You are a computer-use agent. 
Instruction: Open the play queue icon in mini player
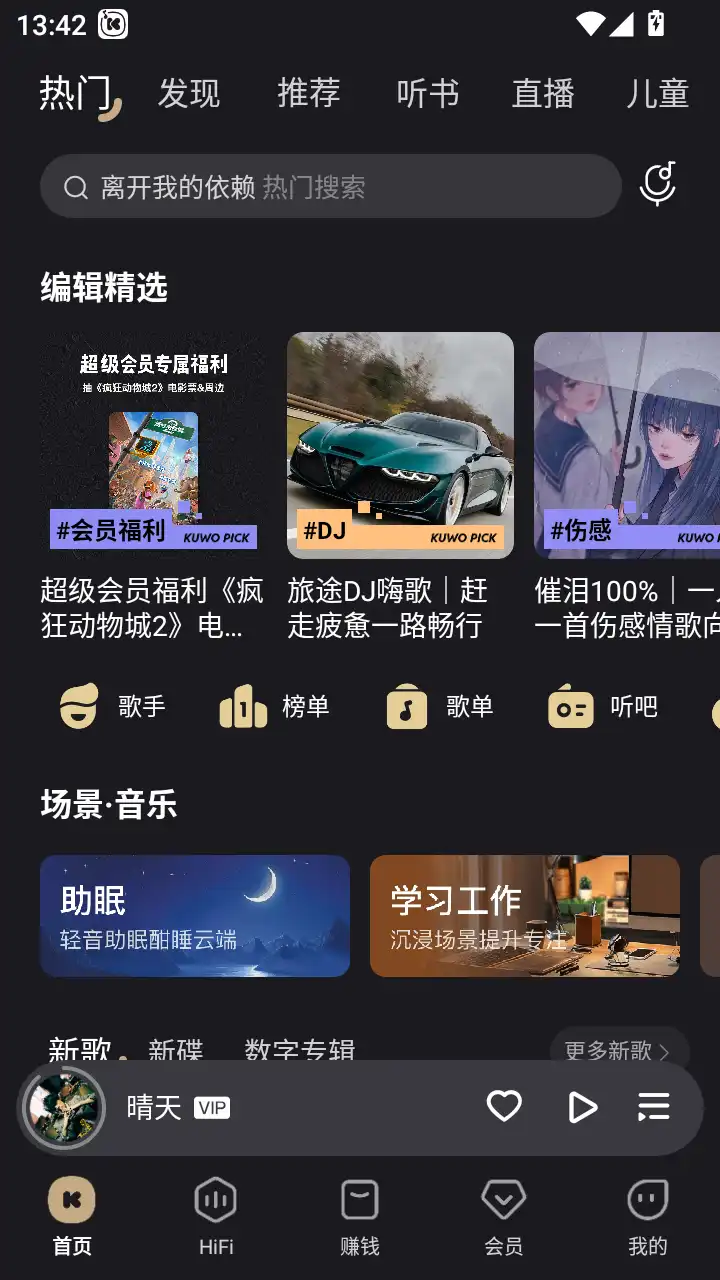[x=654, y=1107]
